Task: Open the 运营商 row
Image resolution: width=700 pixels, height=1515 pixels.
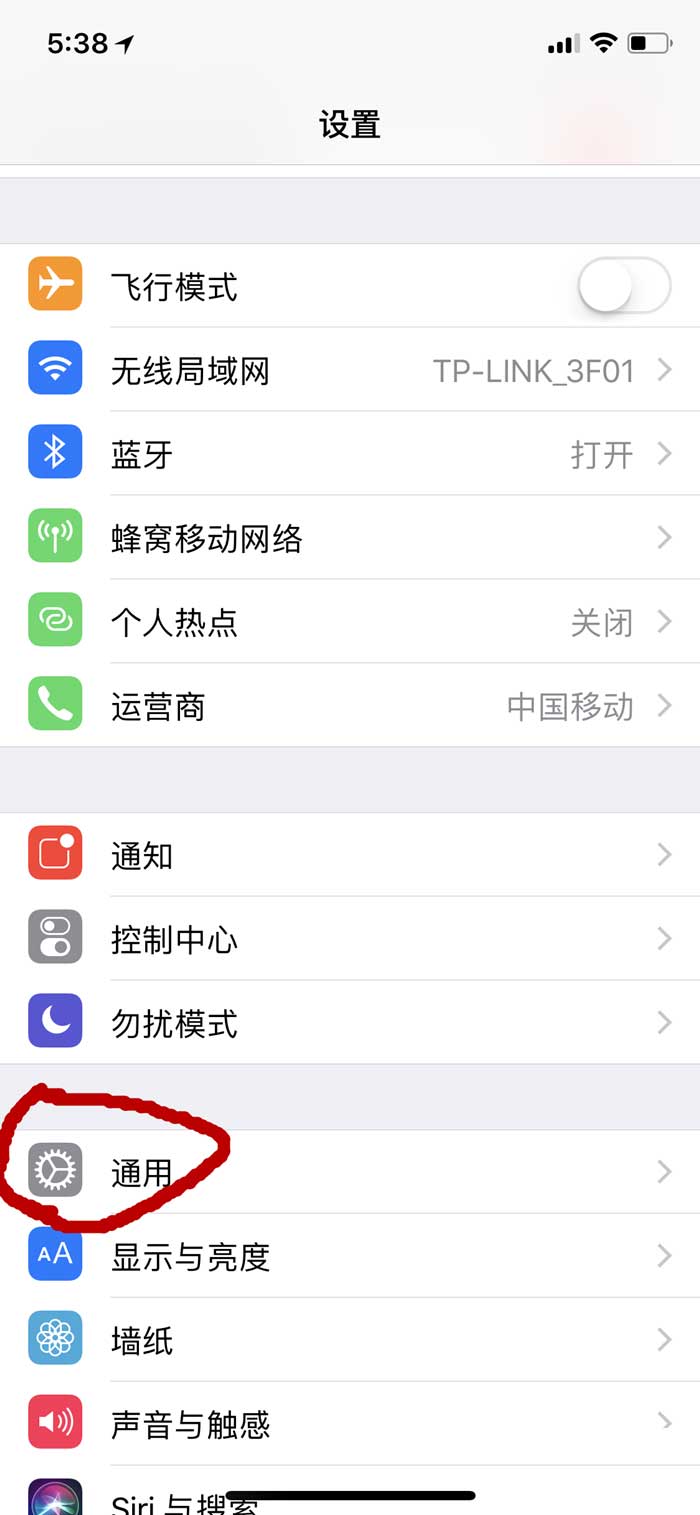Action: pos(350,707)
